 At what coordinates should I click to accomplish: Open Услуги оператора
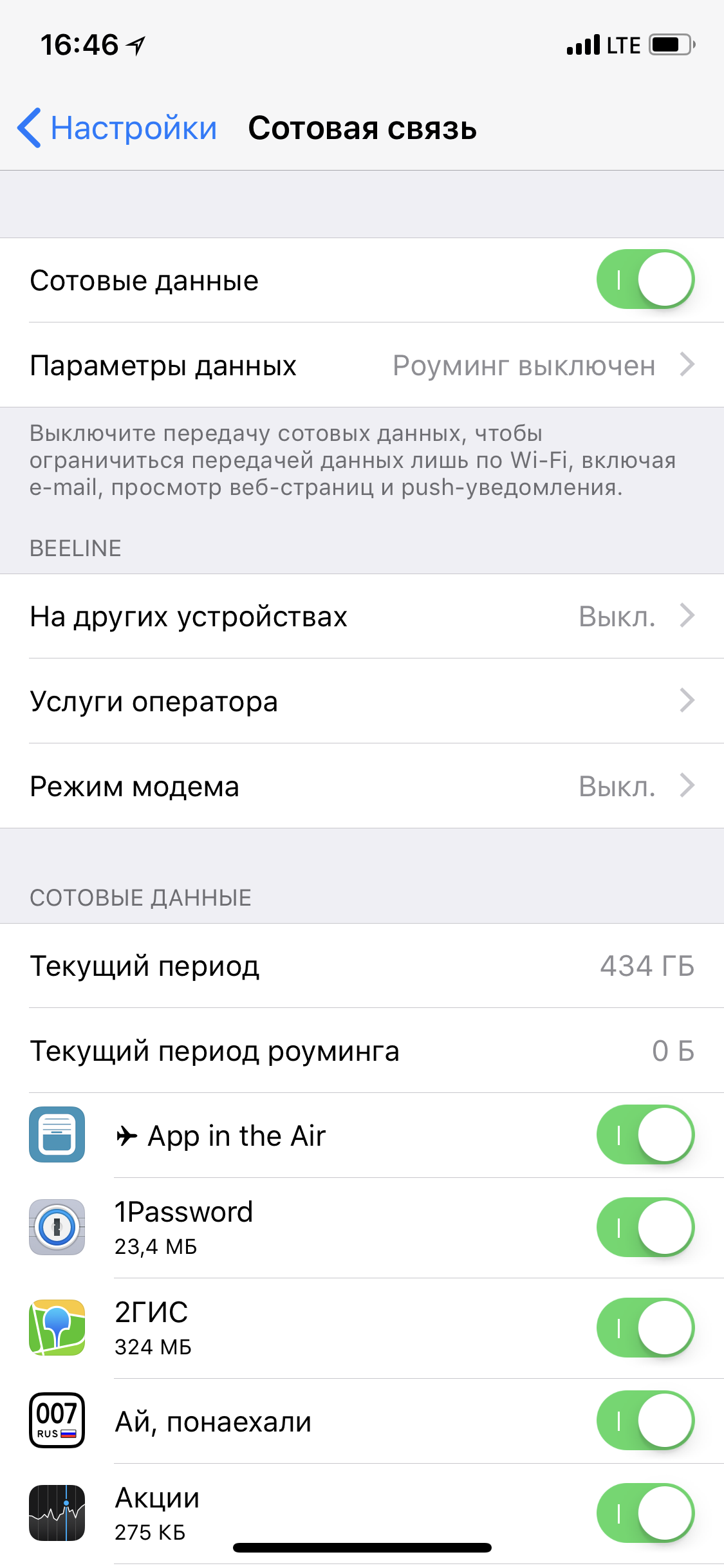[x=362, y=701]
